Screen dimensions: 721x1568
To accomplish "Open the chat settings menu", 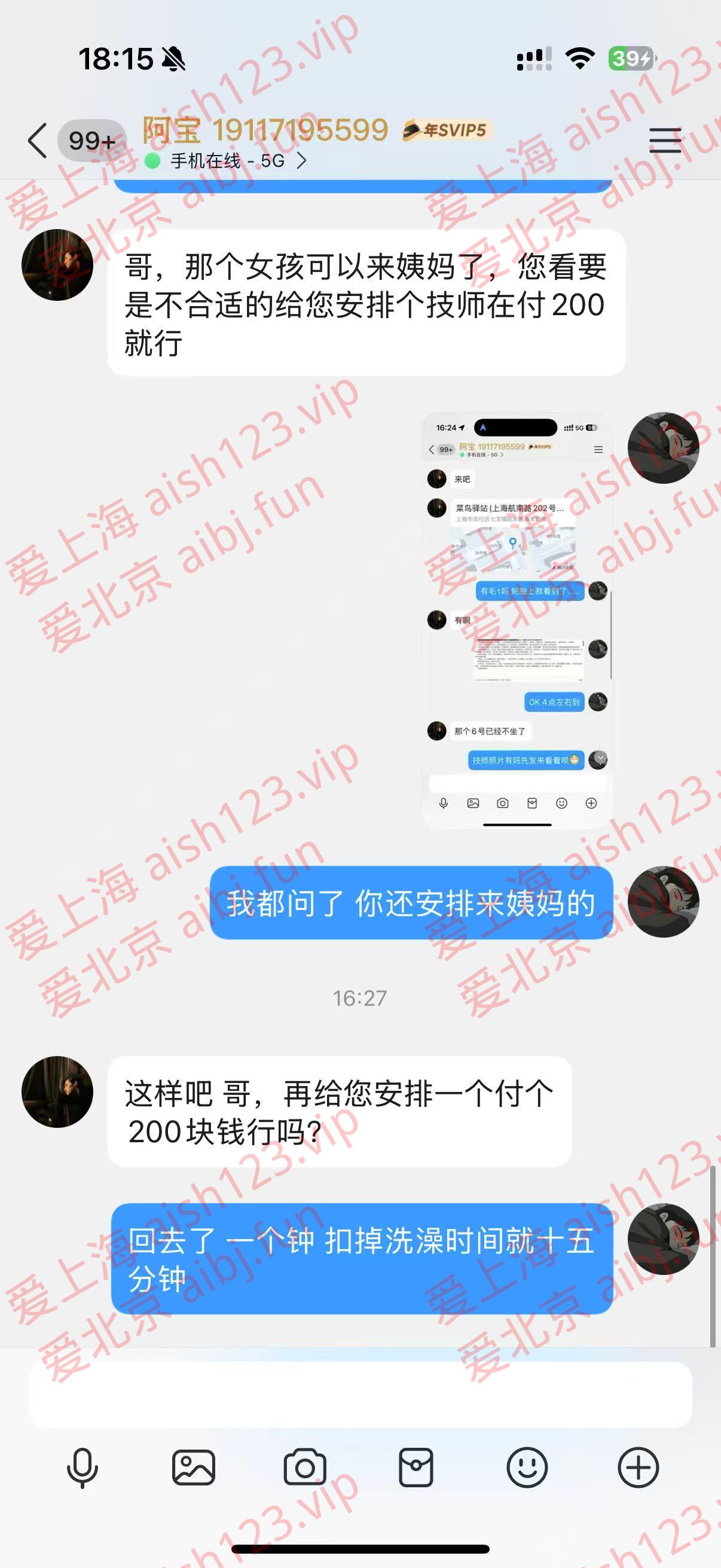I will (665, 141).
